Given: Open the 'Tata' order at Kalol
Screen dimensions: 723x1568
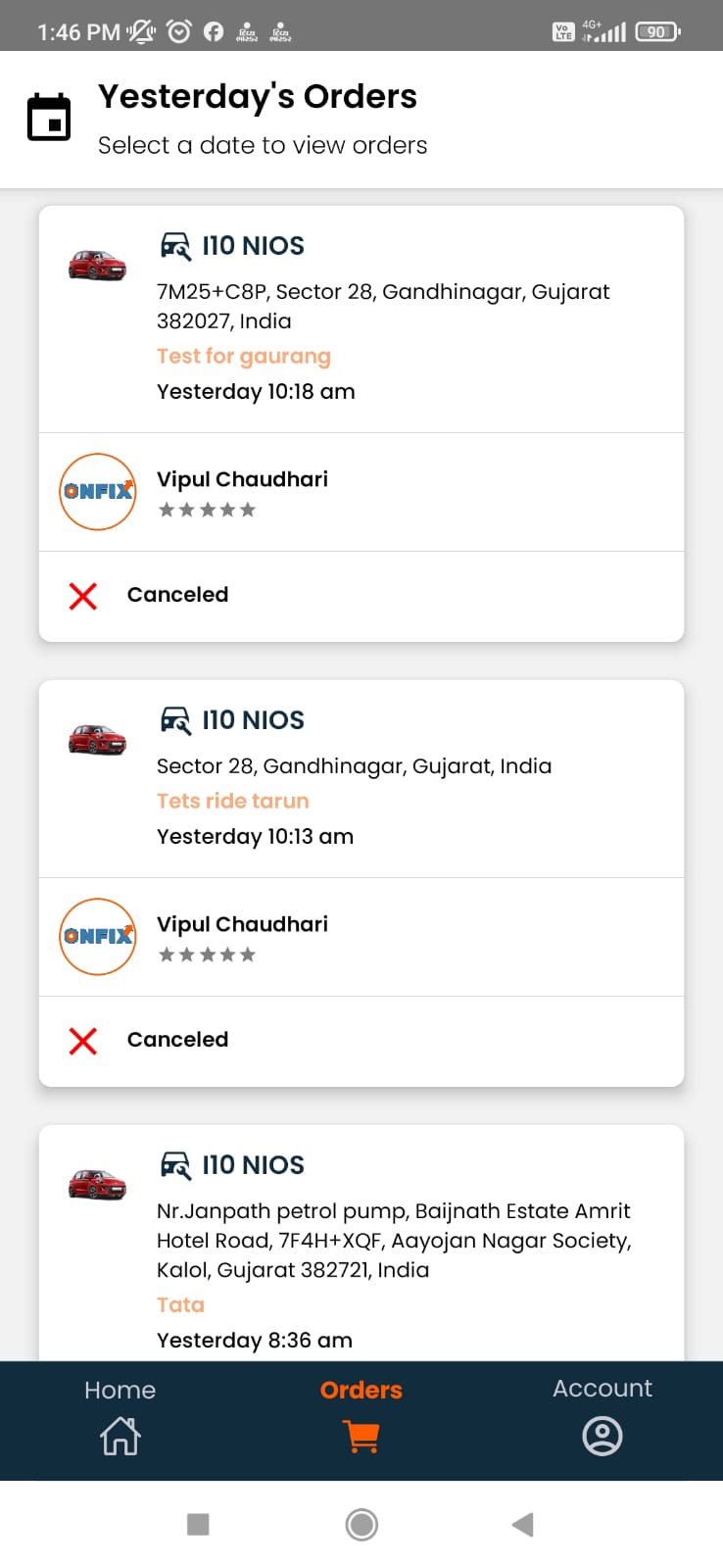Looking at the screenshot, I should coord(361,1243).
